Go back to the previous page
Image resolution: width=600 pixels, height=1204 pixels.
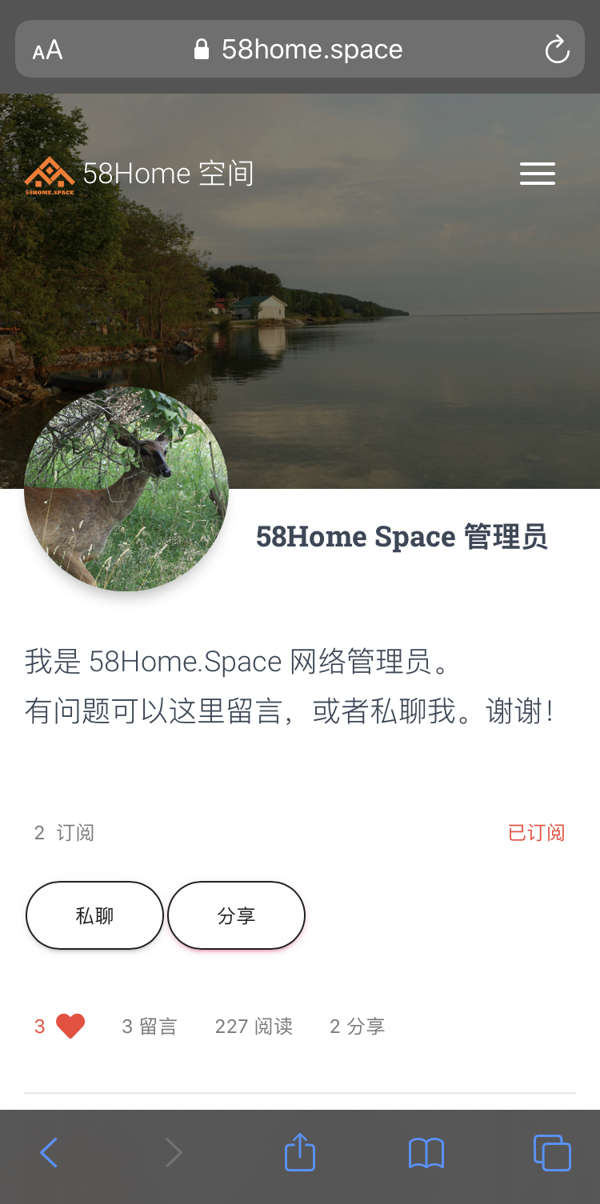(48, 1153)
